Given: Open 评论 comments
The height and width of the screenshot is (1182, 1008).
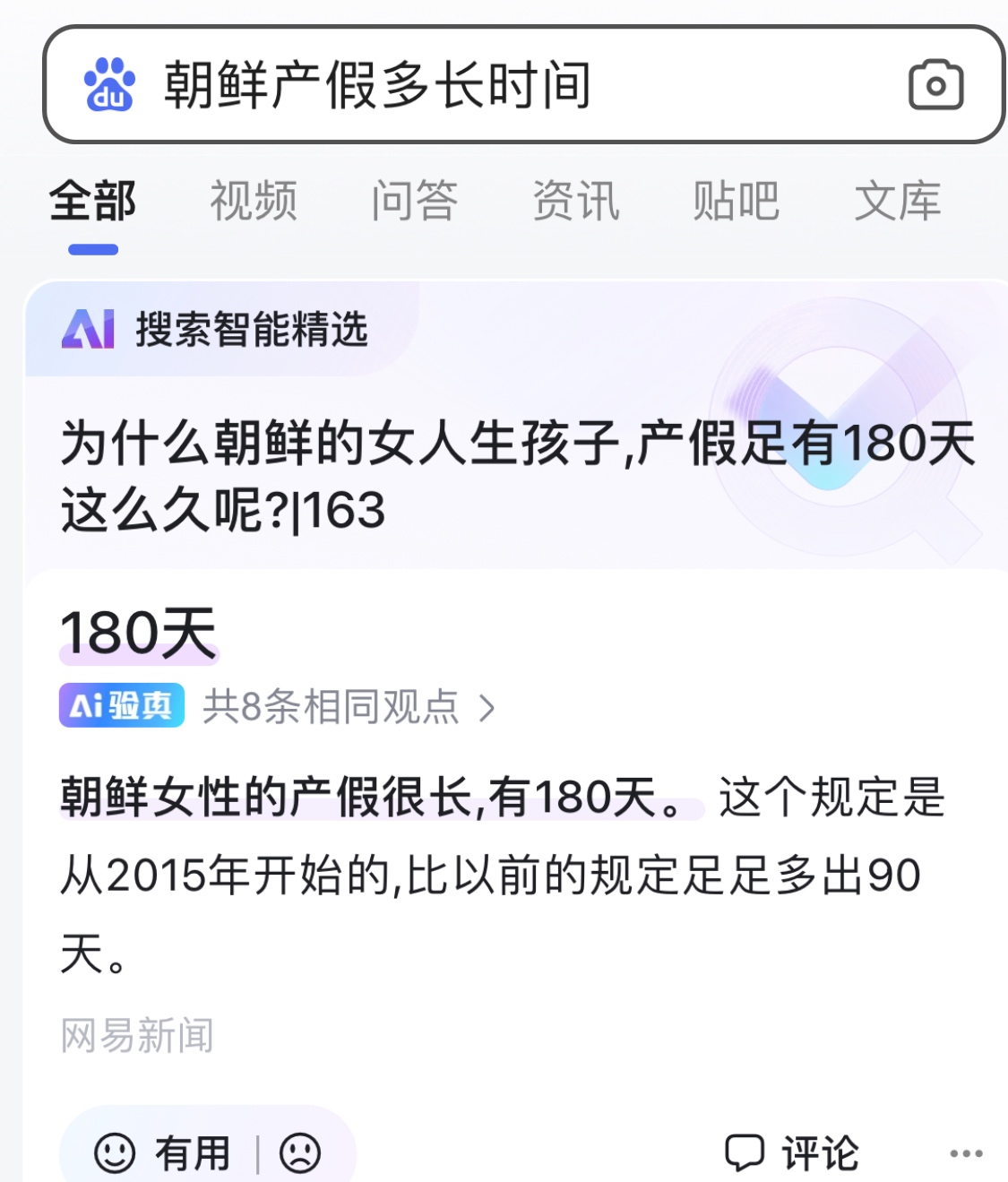Looking at the screenshot, I should pyautogui.click(x=792, y=1152).
